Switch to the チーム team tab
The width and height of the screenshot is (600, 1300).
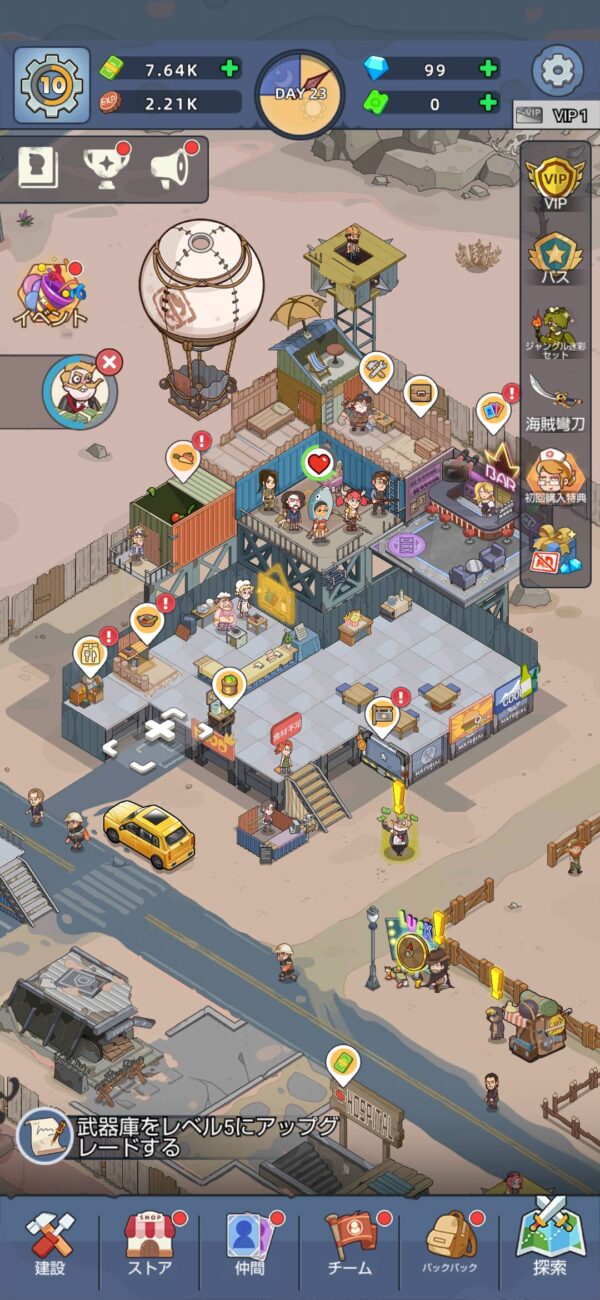[x=349, y=1245]
